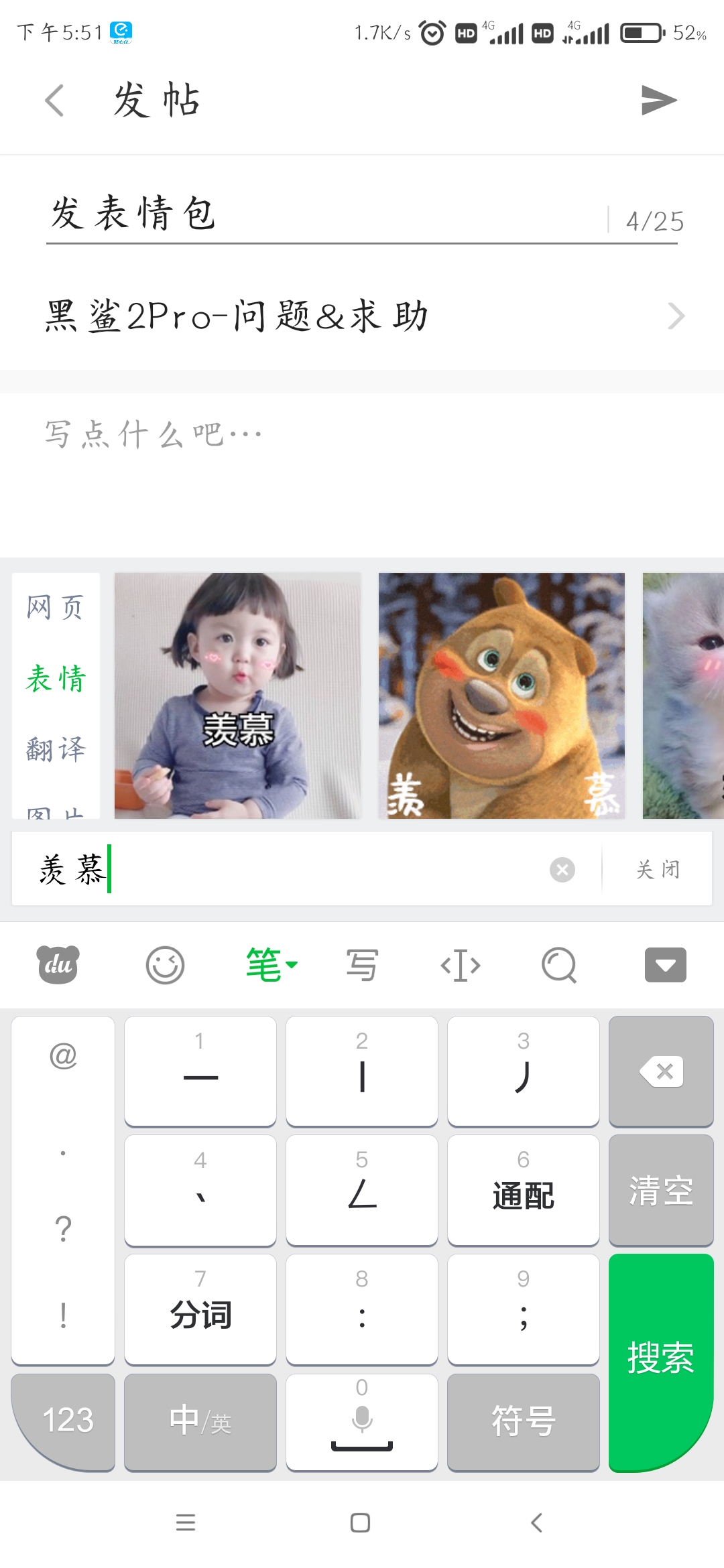Viewport: 724px width, 1568px height.
Task: Open the emoji panel on the keyboard
Action: coord(165,965)
